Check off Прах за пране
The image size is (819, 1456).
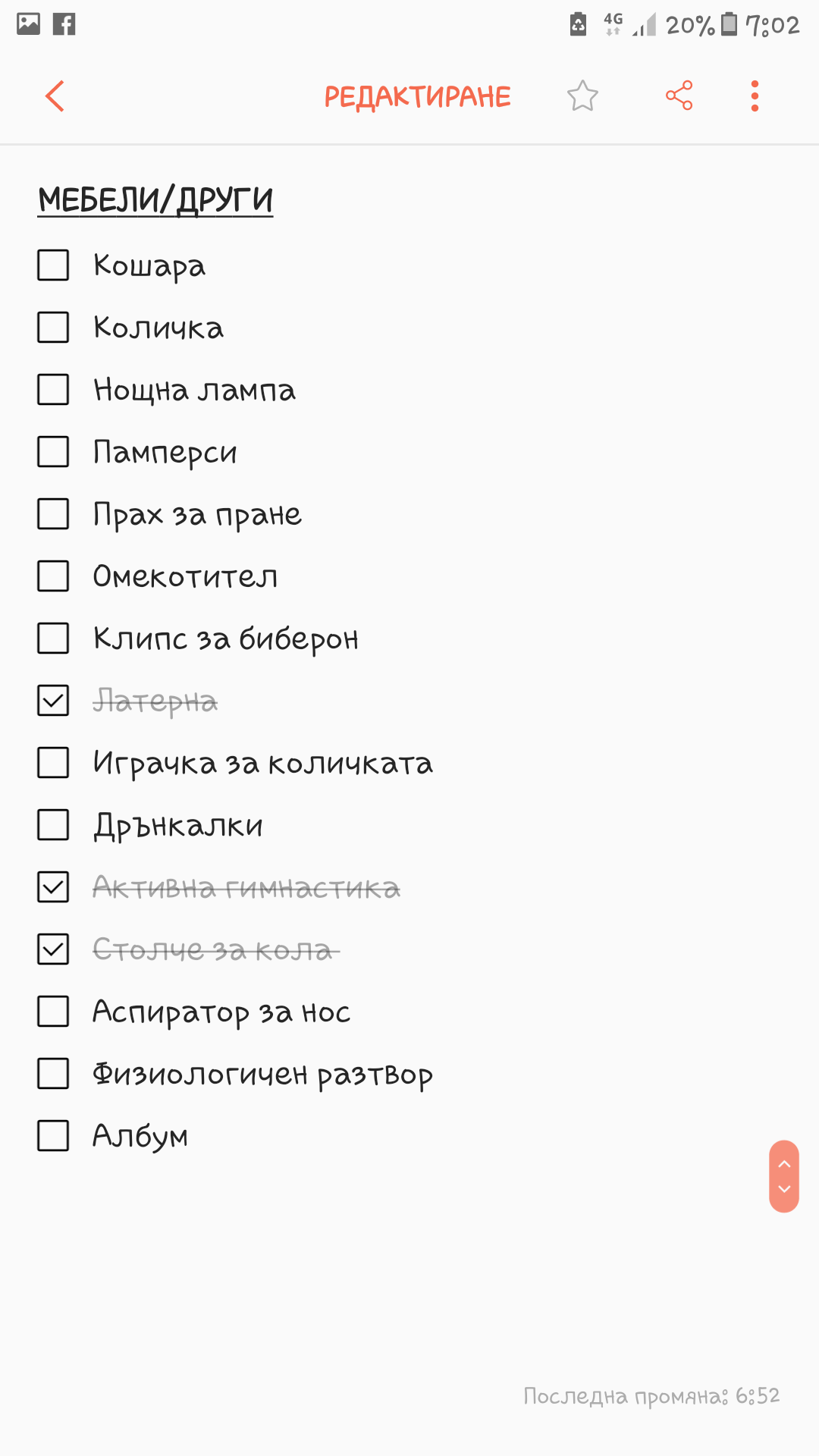coord(53,514)
